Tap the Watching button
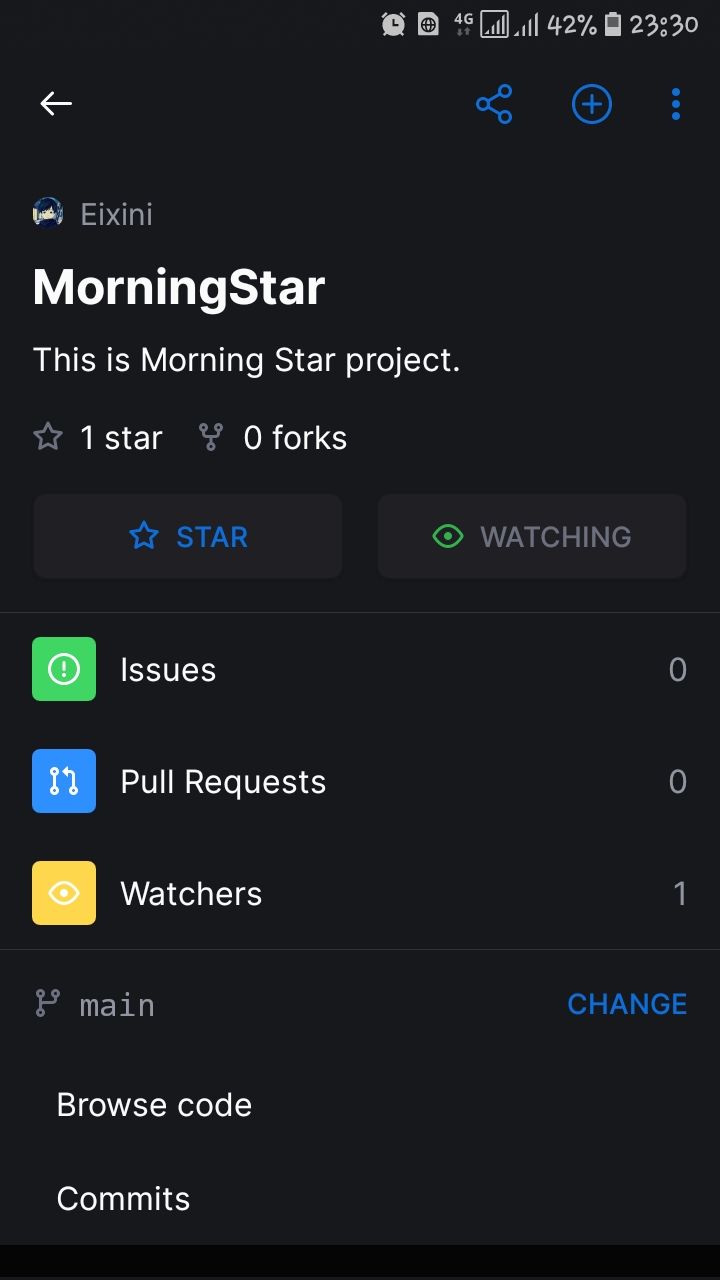 tap(532, 537)
